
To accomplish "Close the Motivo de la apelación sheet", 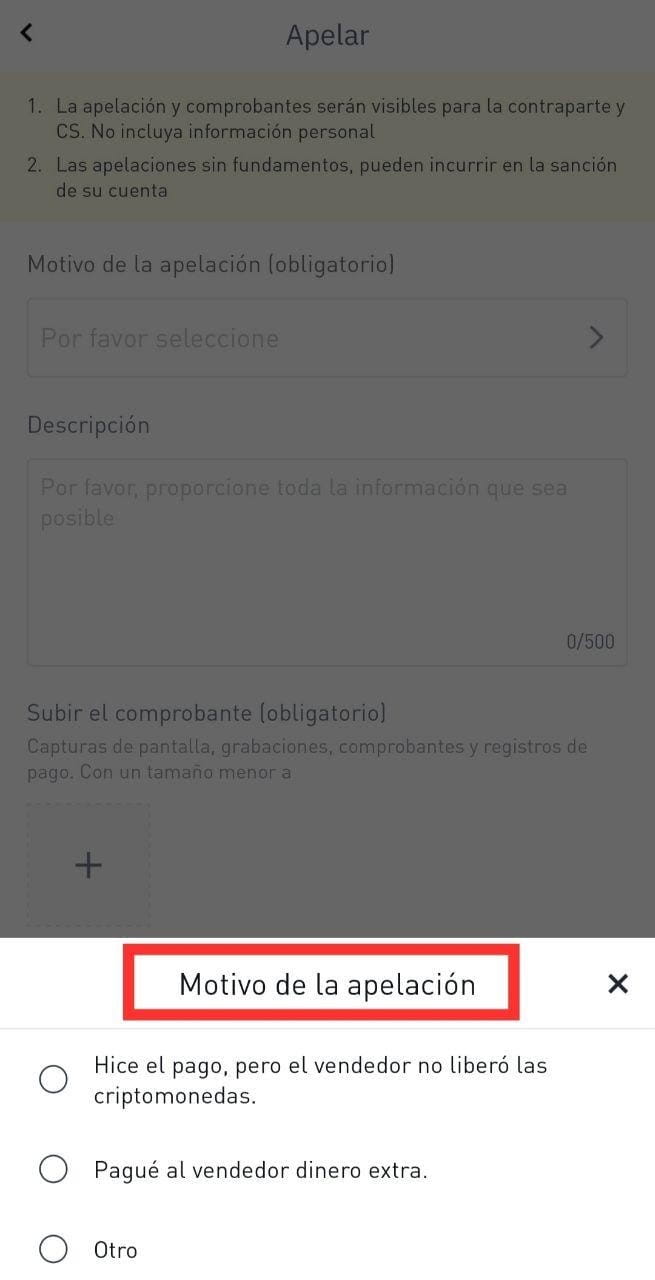I will 618,984.
